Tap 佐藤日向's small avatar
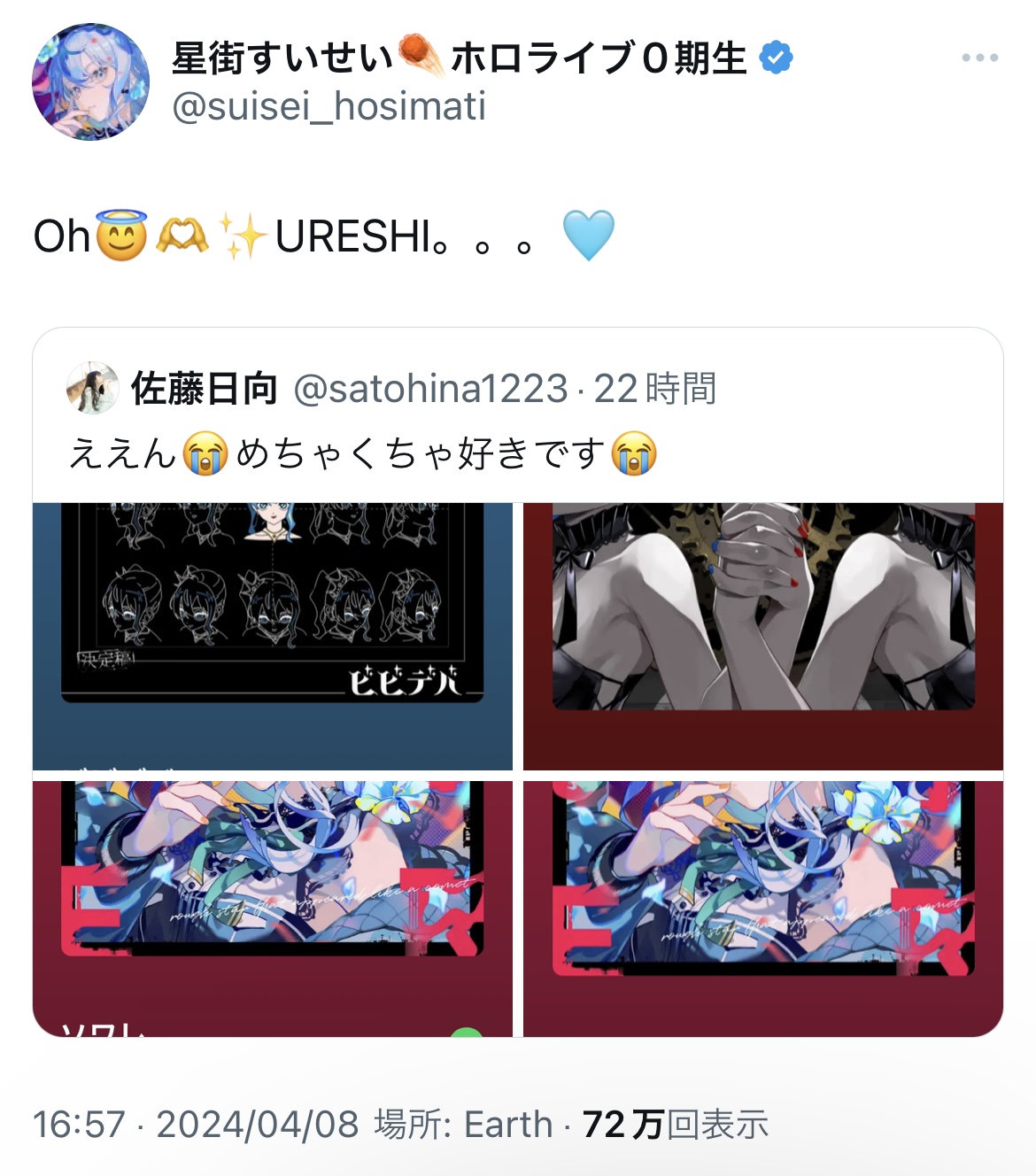This screenshot has height=1176, width=1036. tap(93, 388)
